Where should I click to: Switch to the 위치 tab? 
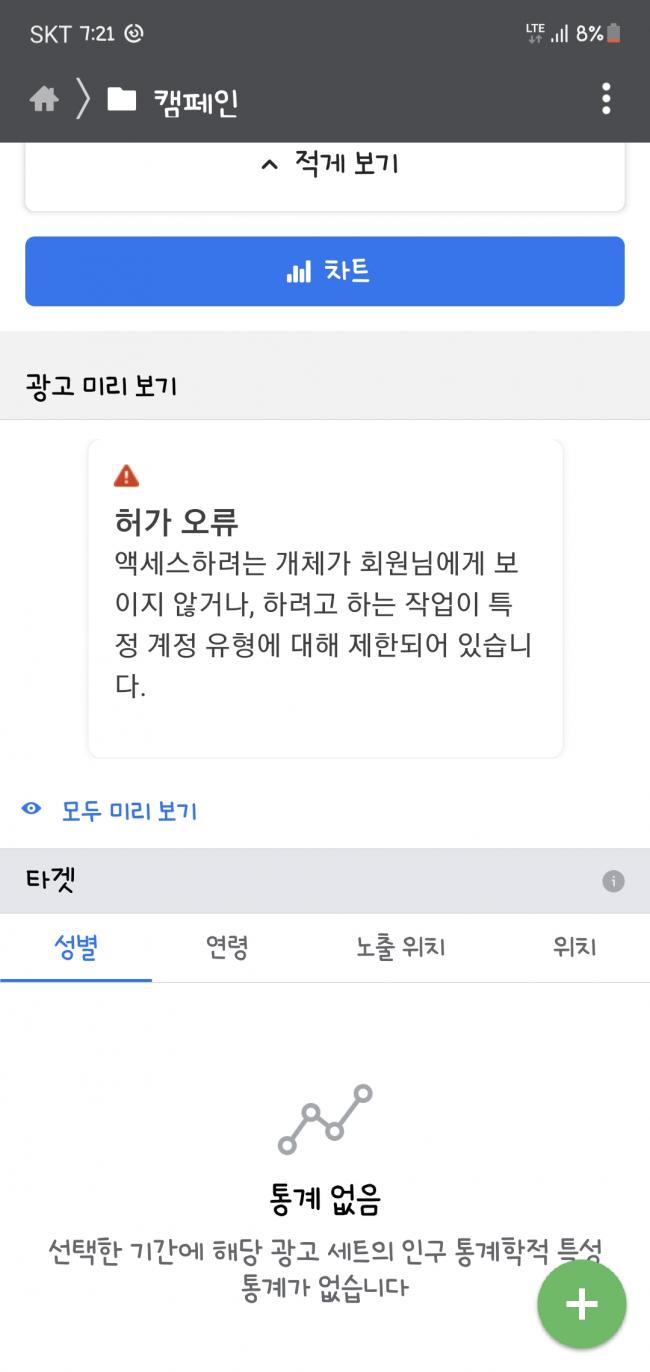point(574,946)
